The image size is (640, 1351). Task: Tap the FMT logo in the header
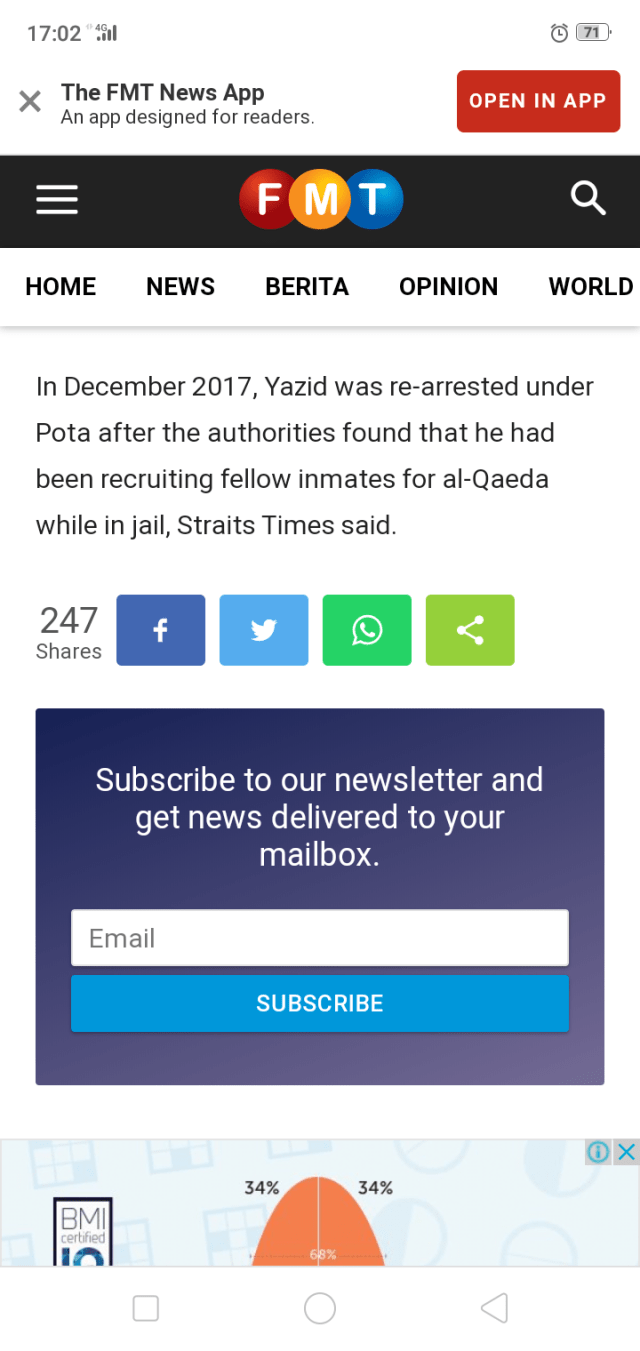321,200
